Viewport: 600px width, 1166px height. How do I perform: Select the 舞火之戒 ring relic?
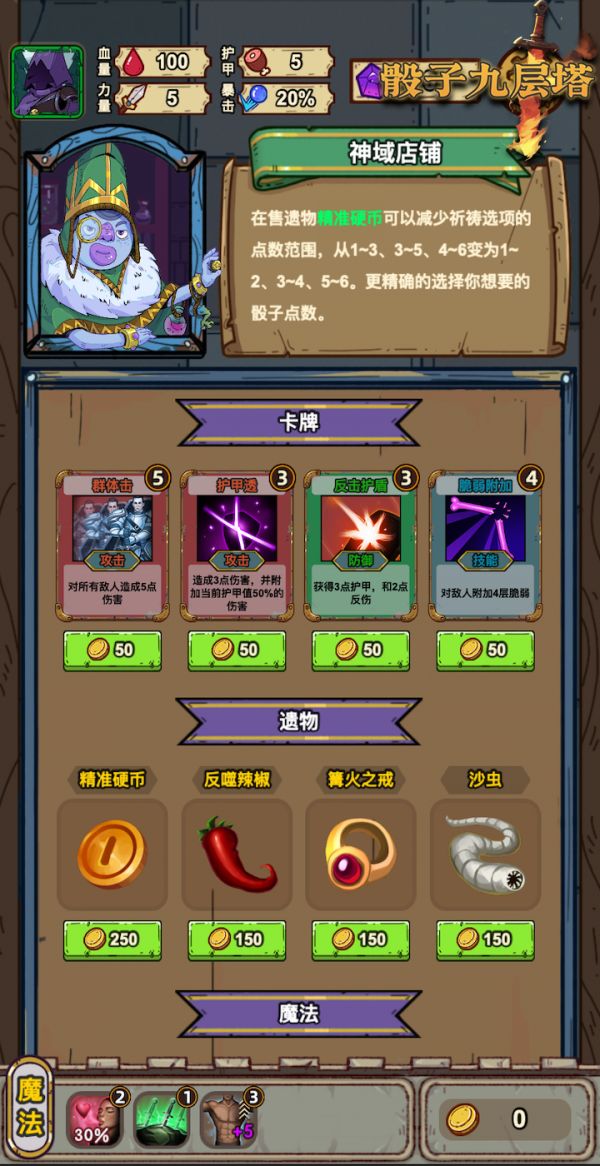(361, 854)
